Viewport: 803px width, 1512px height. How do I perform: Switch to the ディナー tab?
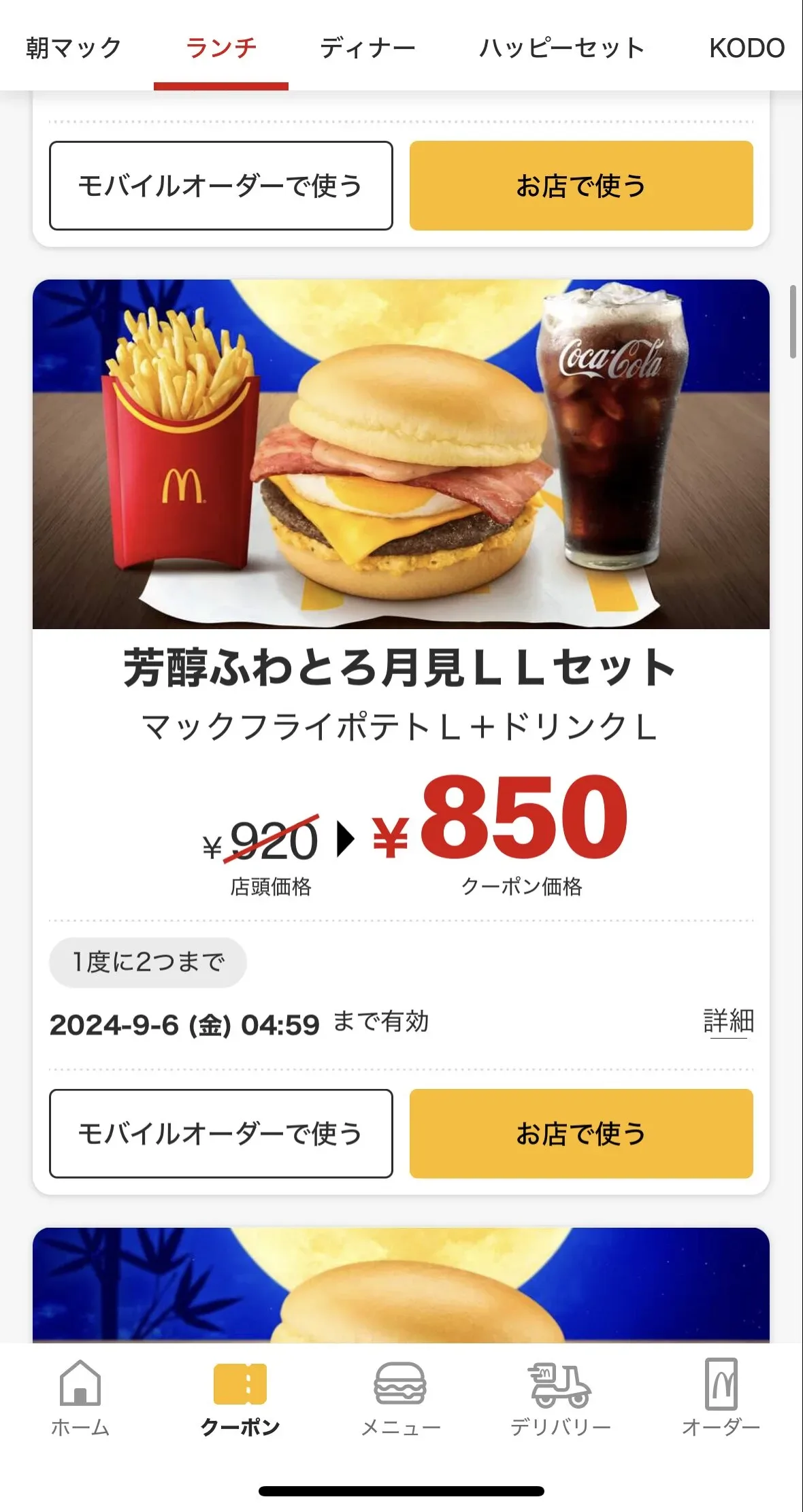click(367, 48)
